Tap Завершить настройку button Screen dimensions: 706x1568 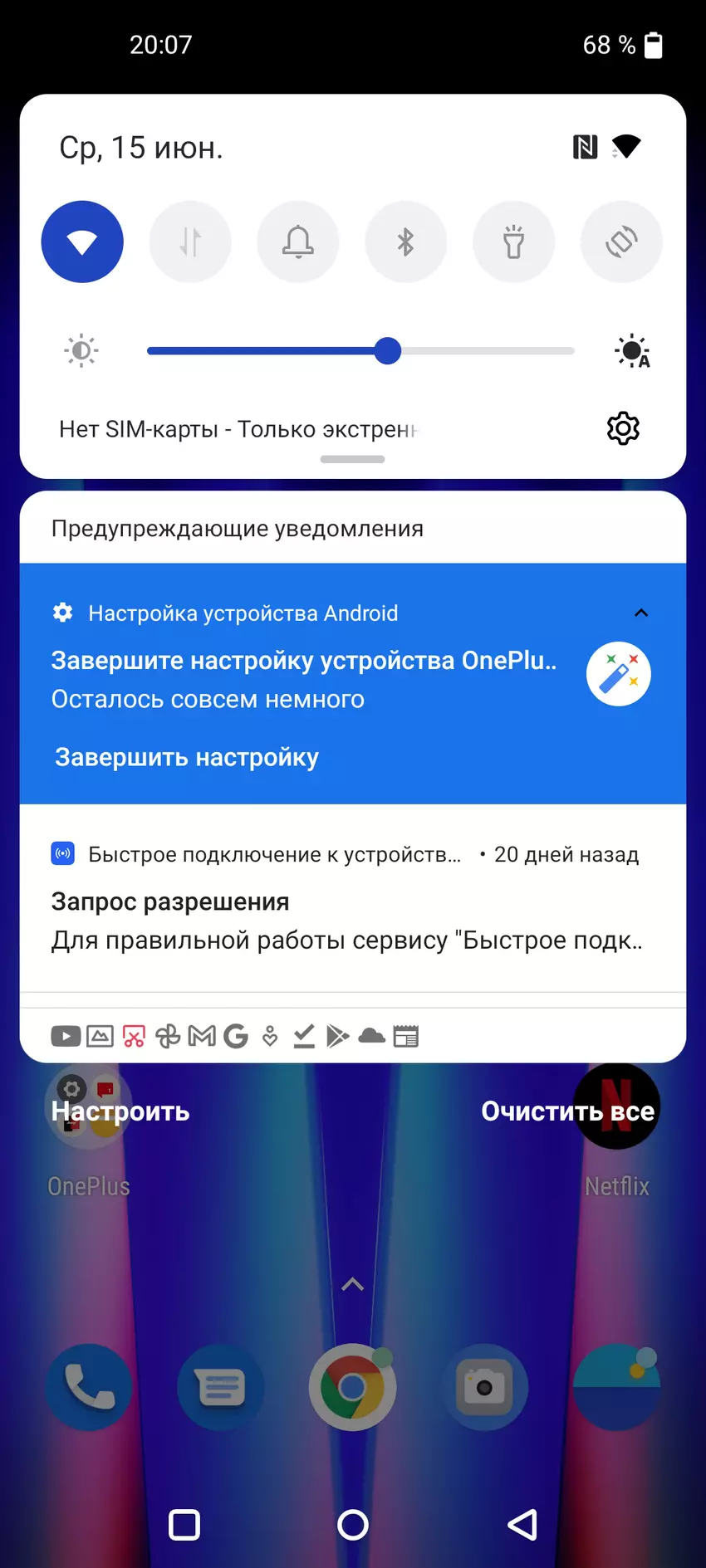187,757
